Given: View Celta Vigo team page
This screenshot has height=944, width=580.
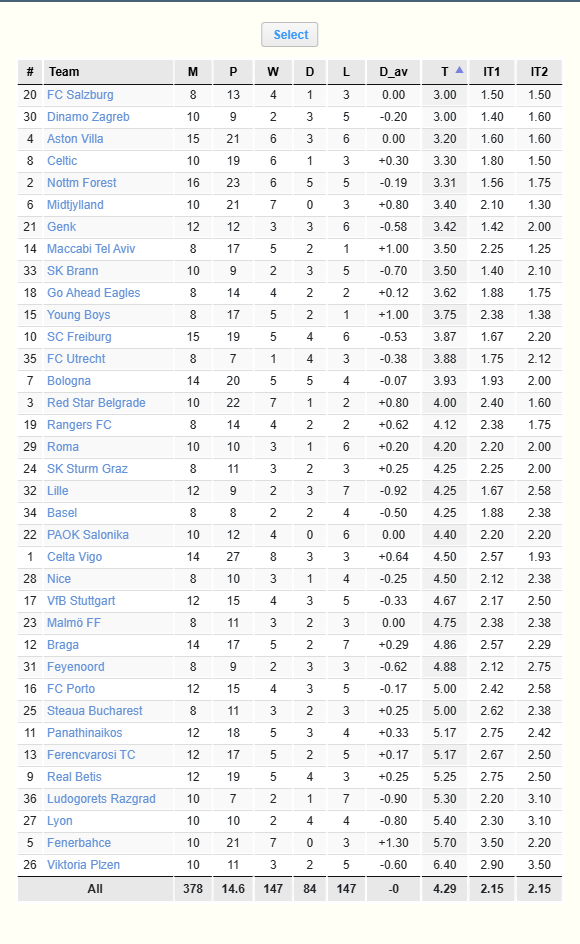Looking at the screenshot, I should [75, 557].
